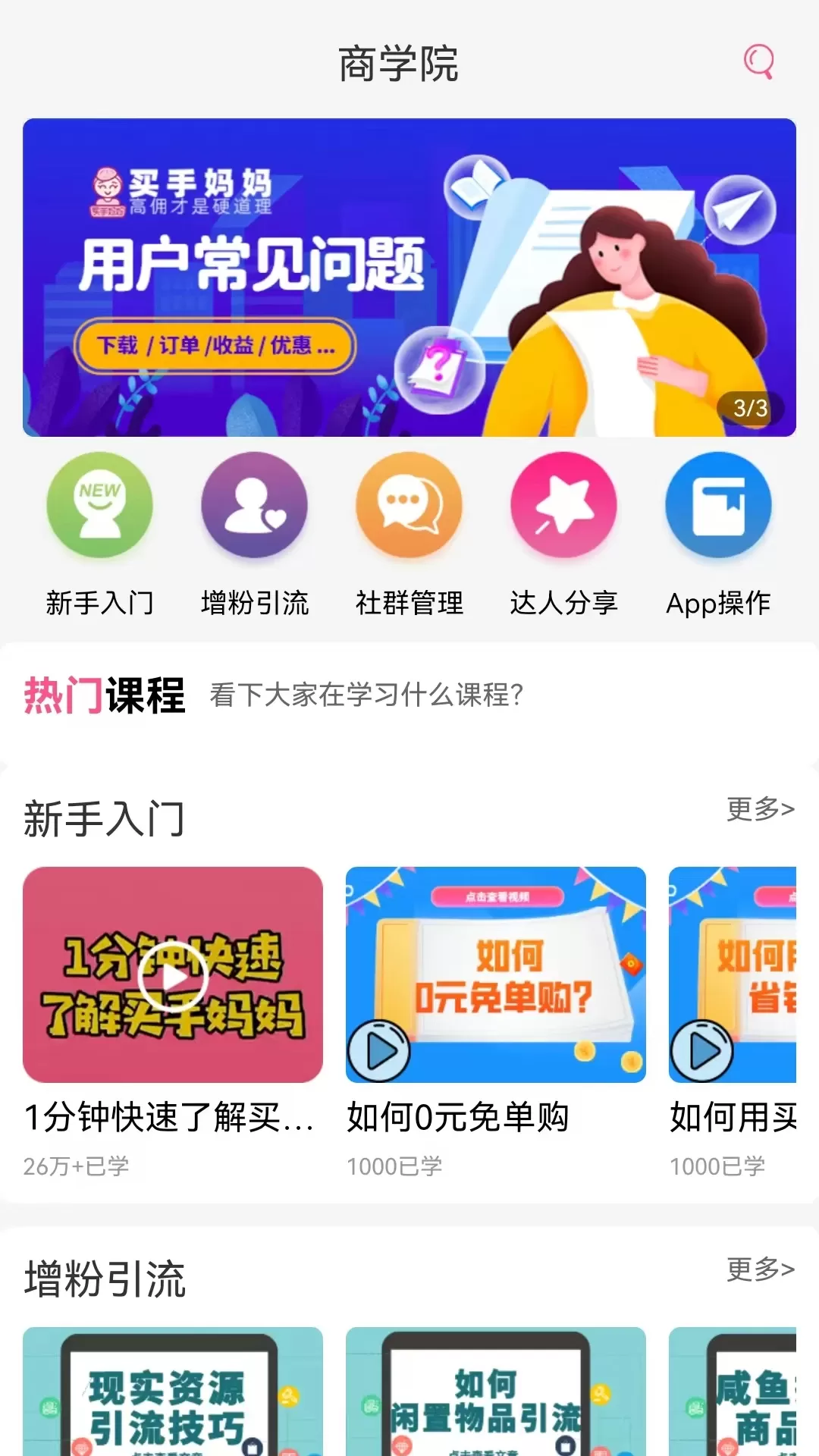Image resolution: width=819 pixels, height=1456 pixels.
Task: Open the 如何闲置物品引流 course
Action: [x=496, y=1392]
